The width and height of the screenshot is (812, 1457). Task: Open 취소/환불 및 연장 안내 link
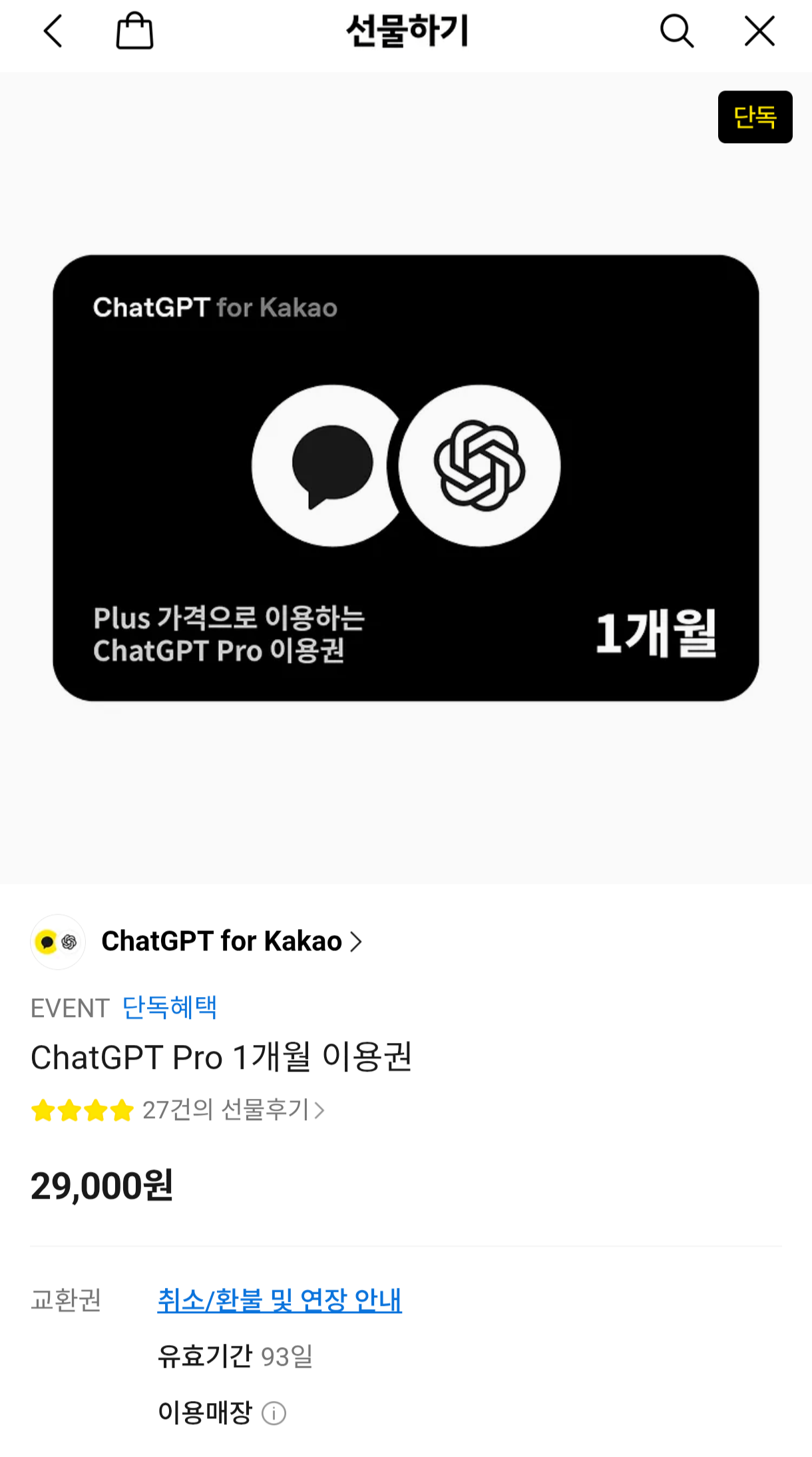[280, 1299]
